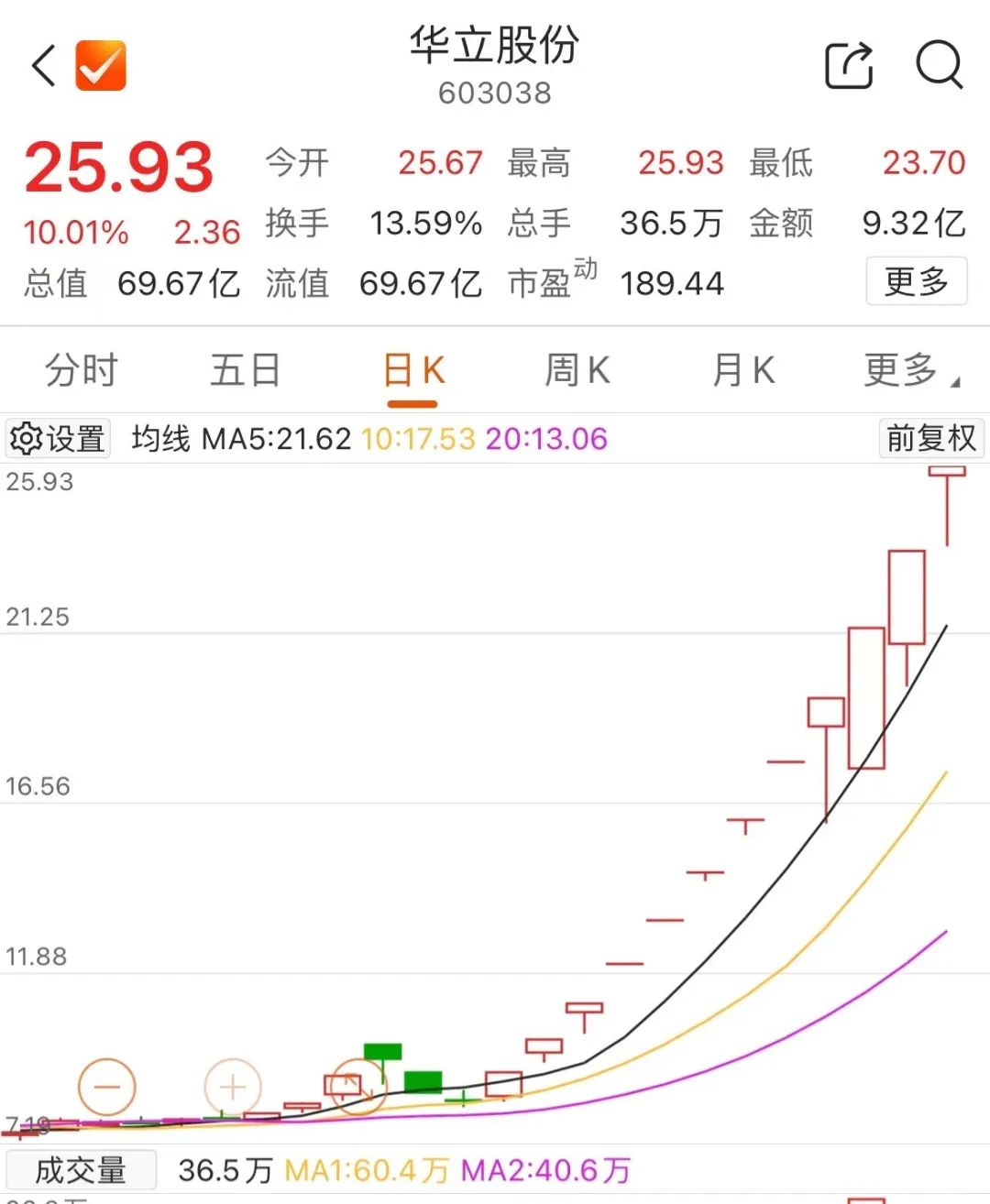Click the circled arrow event marker on the chart
Viewport: 990px width, 1204px height.
pos(359,1086)
